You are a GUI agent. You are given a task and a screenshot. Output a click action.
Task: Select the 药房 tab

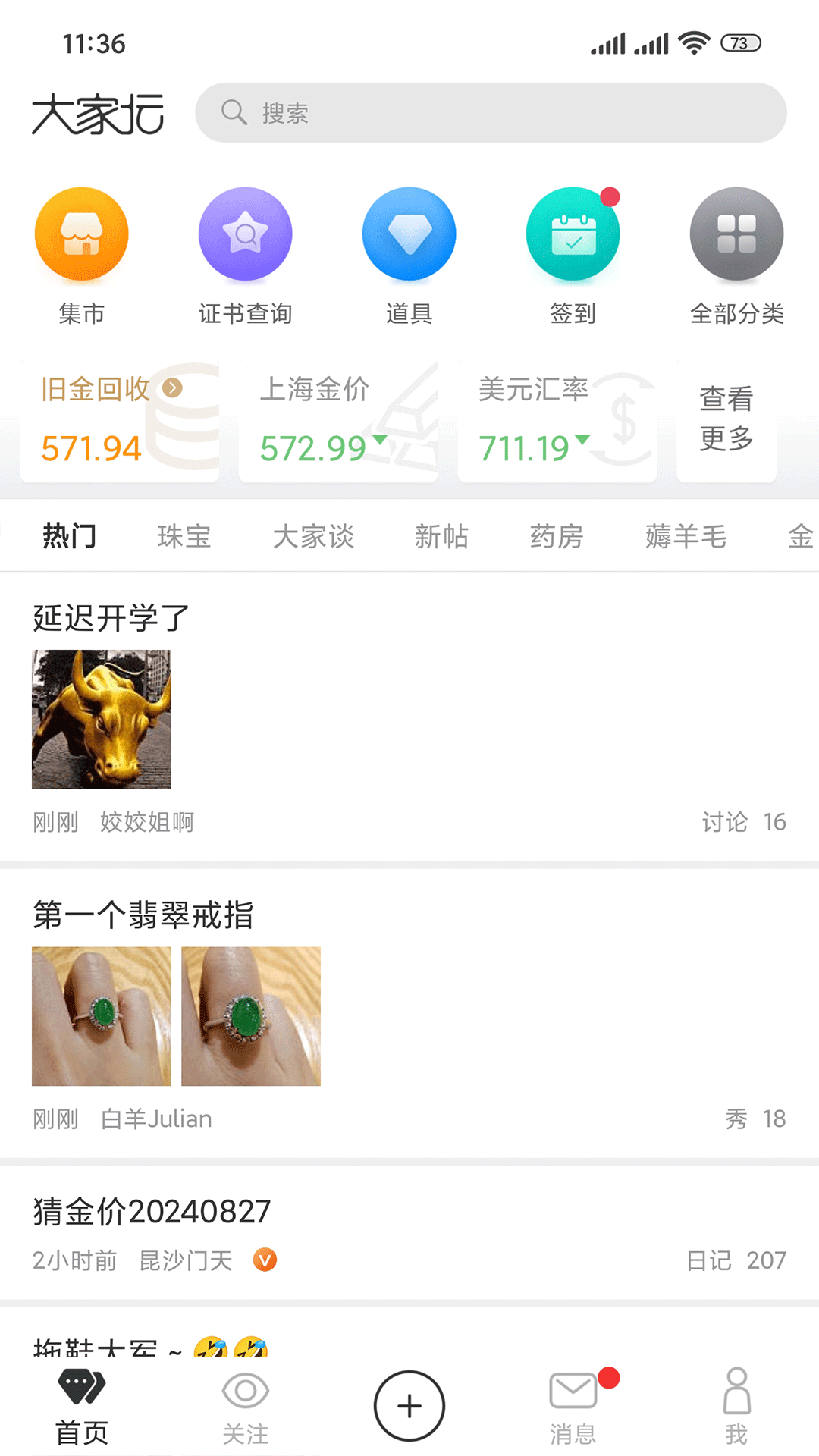coord(557,536)
